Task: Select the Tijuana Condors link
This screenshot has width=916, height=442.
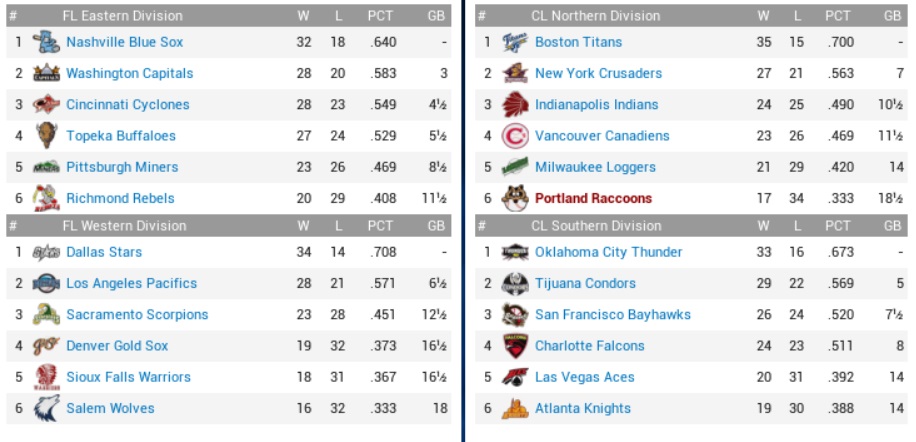Action: [x=585, y=283]
